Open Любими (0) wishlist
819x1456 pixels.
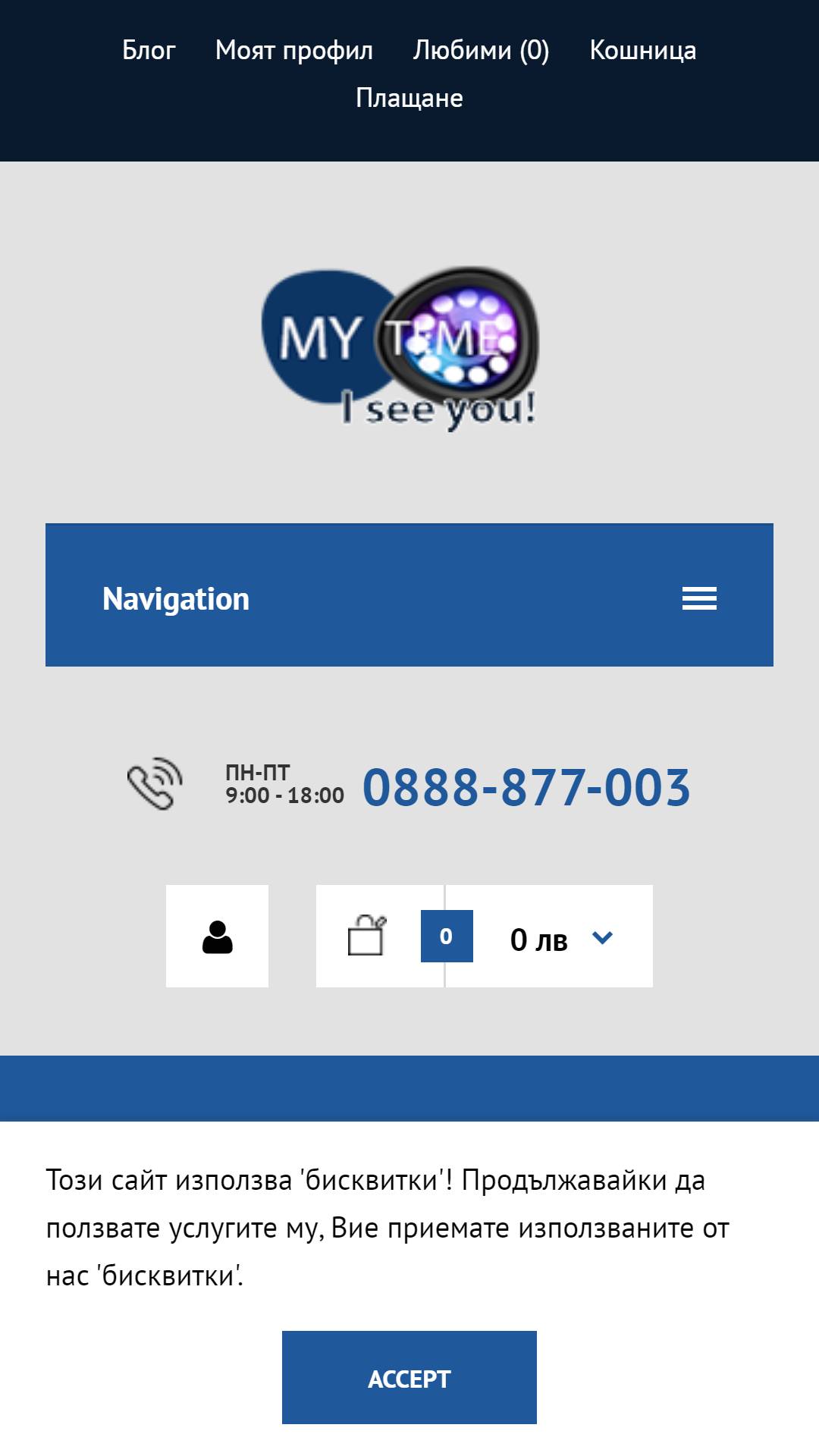[481, 50]
